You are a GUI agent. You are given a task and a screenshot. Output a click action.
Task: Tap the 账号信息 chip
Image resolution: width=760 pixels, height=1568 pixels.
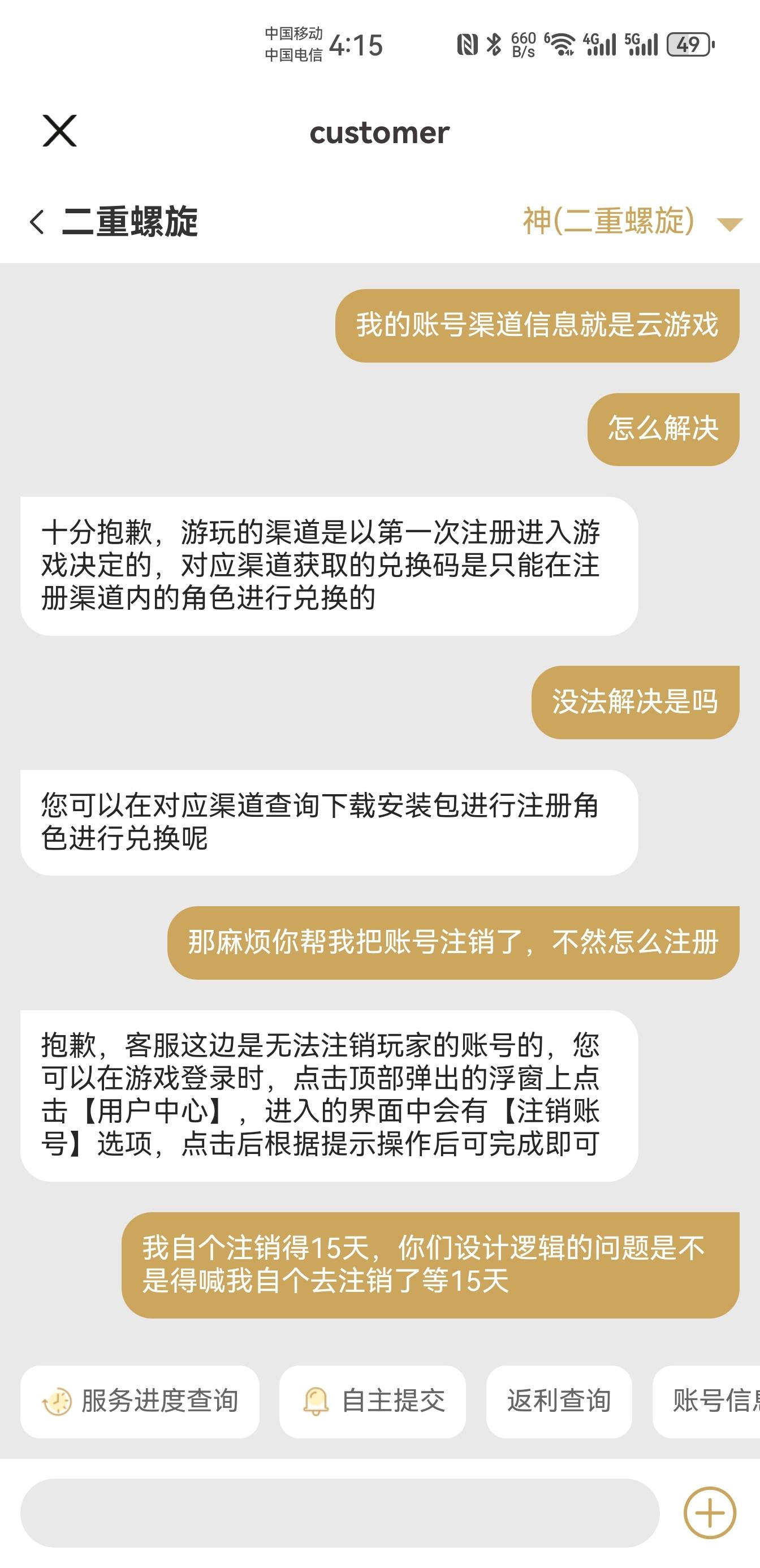712,1401
